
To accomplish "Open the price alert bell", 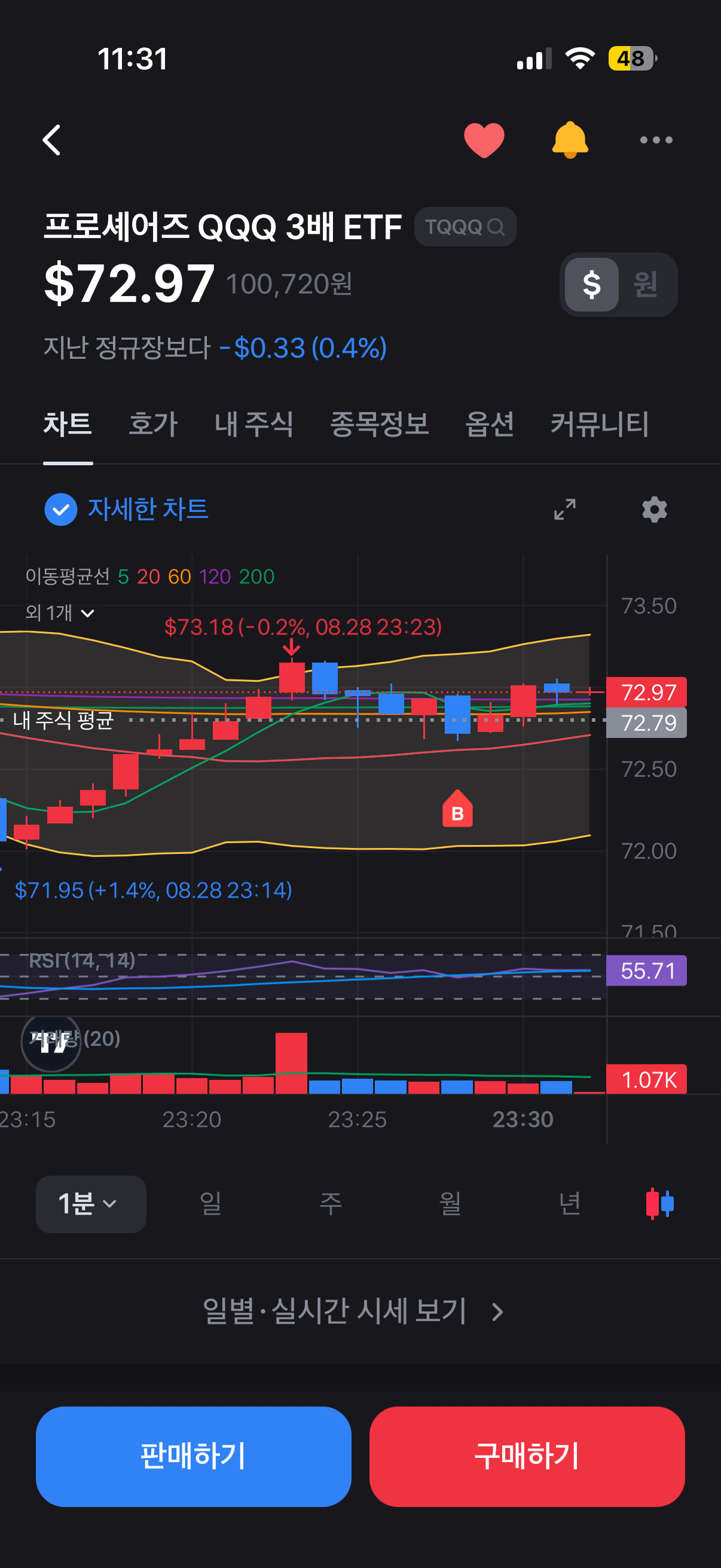I will 570,140.
